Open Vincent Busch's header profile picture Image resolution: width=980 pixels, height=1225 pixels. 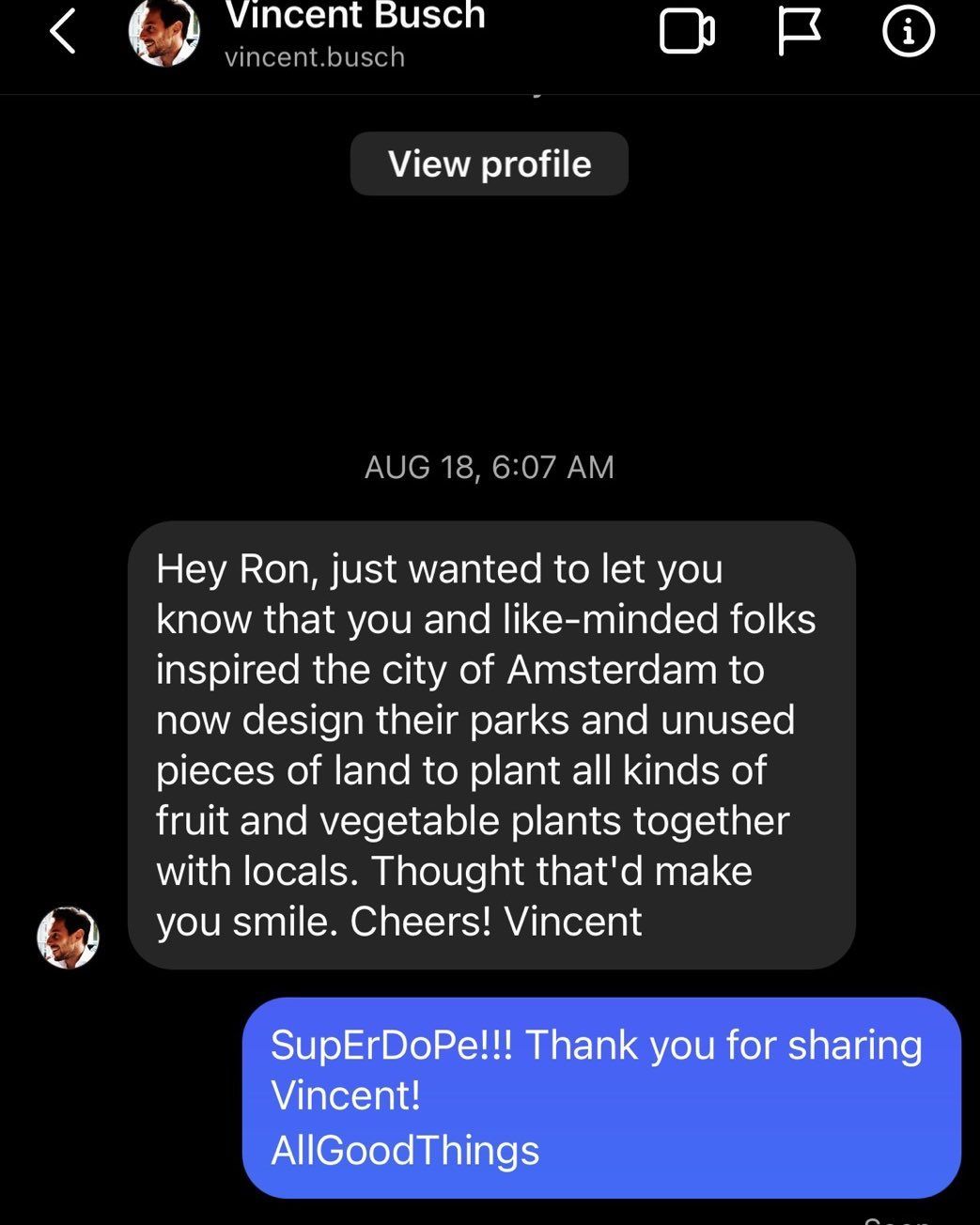164,33
